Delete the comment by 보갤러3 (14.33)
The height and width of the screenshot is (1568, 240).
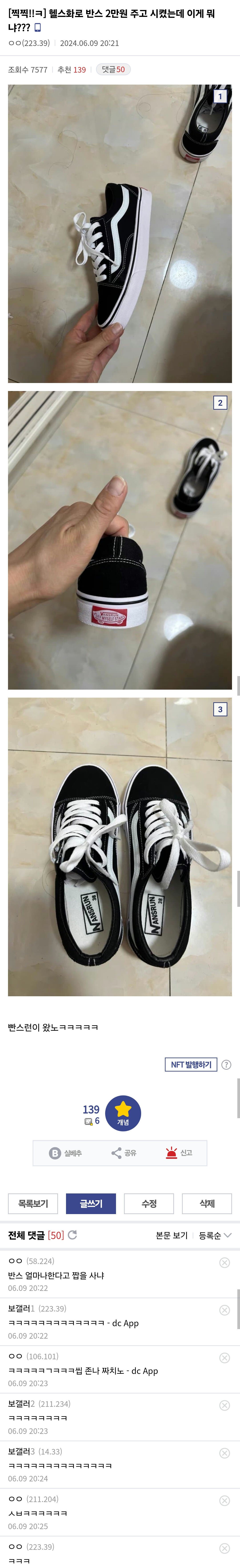click(224, 1453)
